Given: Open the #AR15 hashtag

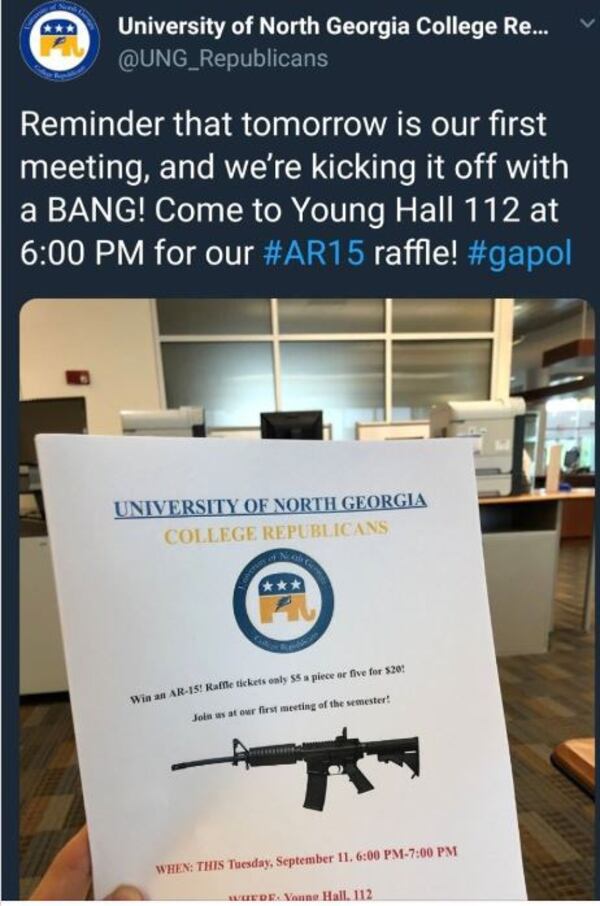Looking at the screenshot, I should (x=314, y=254).
